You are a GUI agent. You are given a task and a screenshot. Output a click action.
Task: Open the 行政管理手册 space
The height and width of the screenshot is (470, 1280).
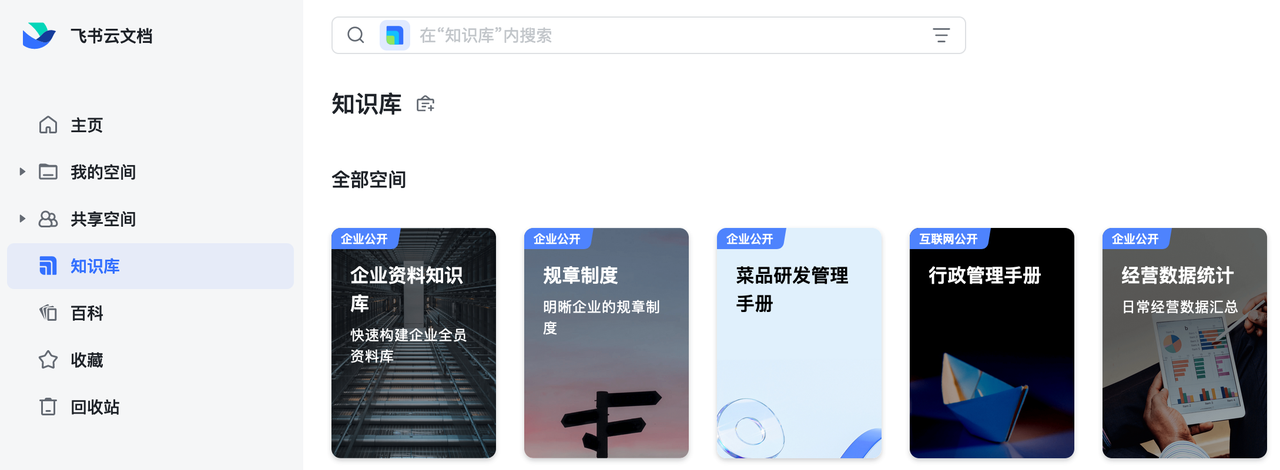(991, 343)
